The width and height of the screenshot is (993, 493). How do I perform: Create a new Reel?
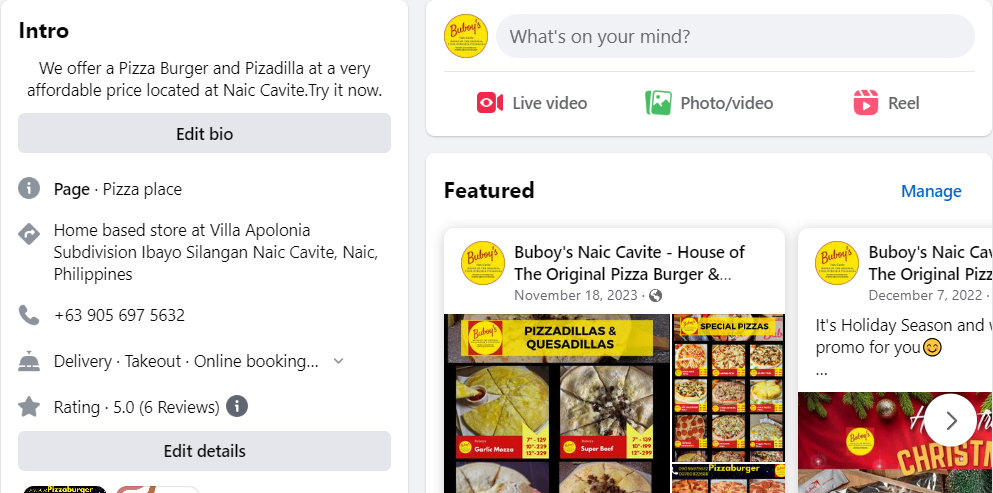(886, 103)
